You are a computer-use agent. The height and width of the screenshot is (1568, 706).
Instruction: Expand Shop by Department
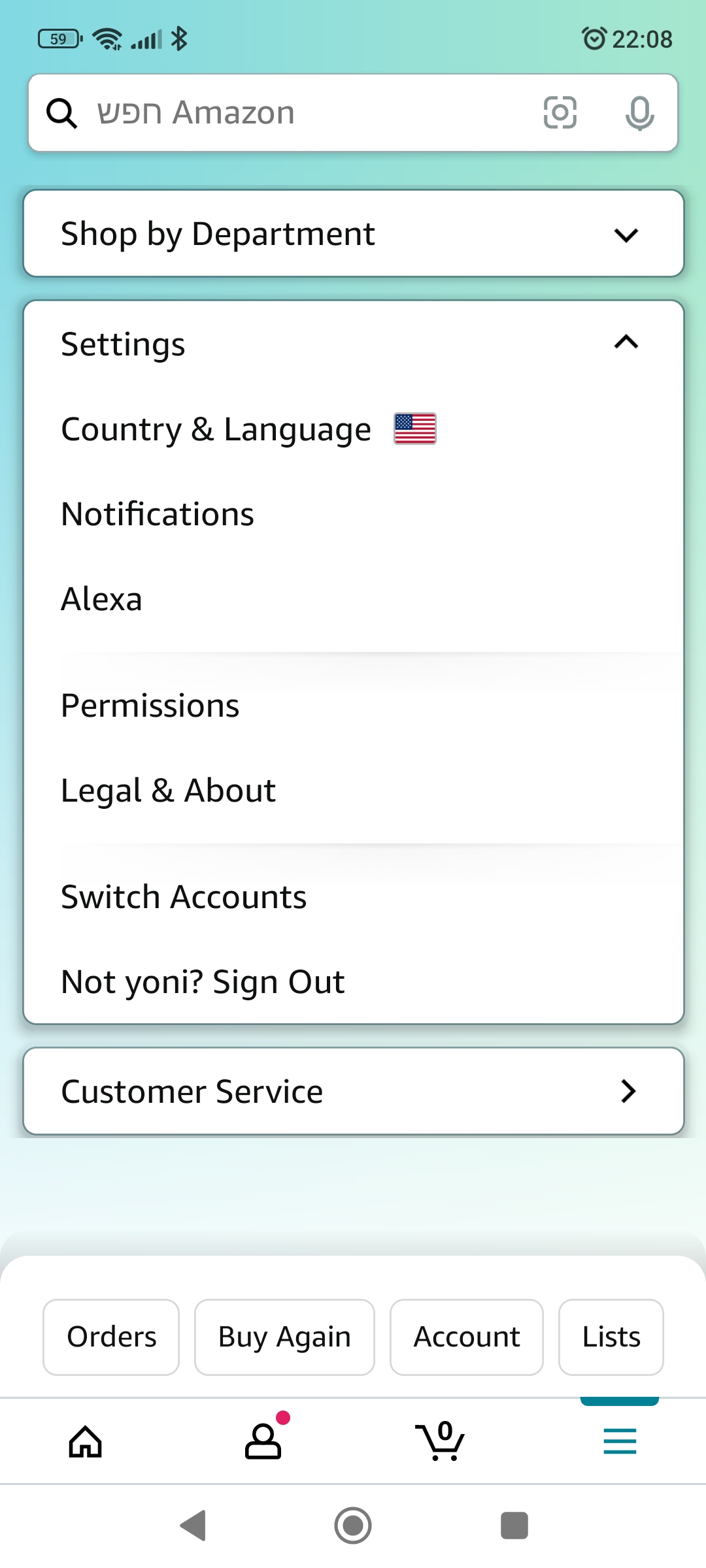[x=353, y=234]
